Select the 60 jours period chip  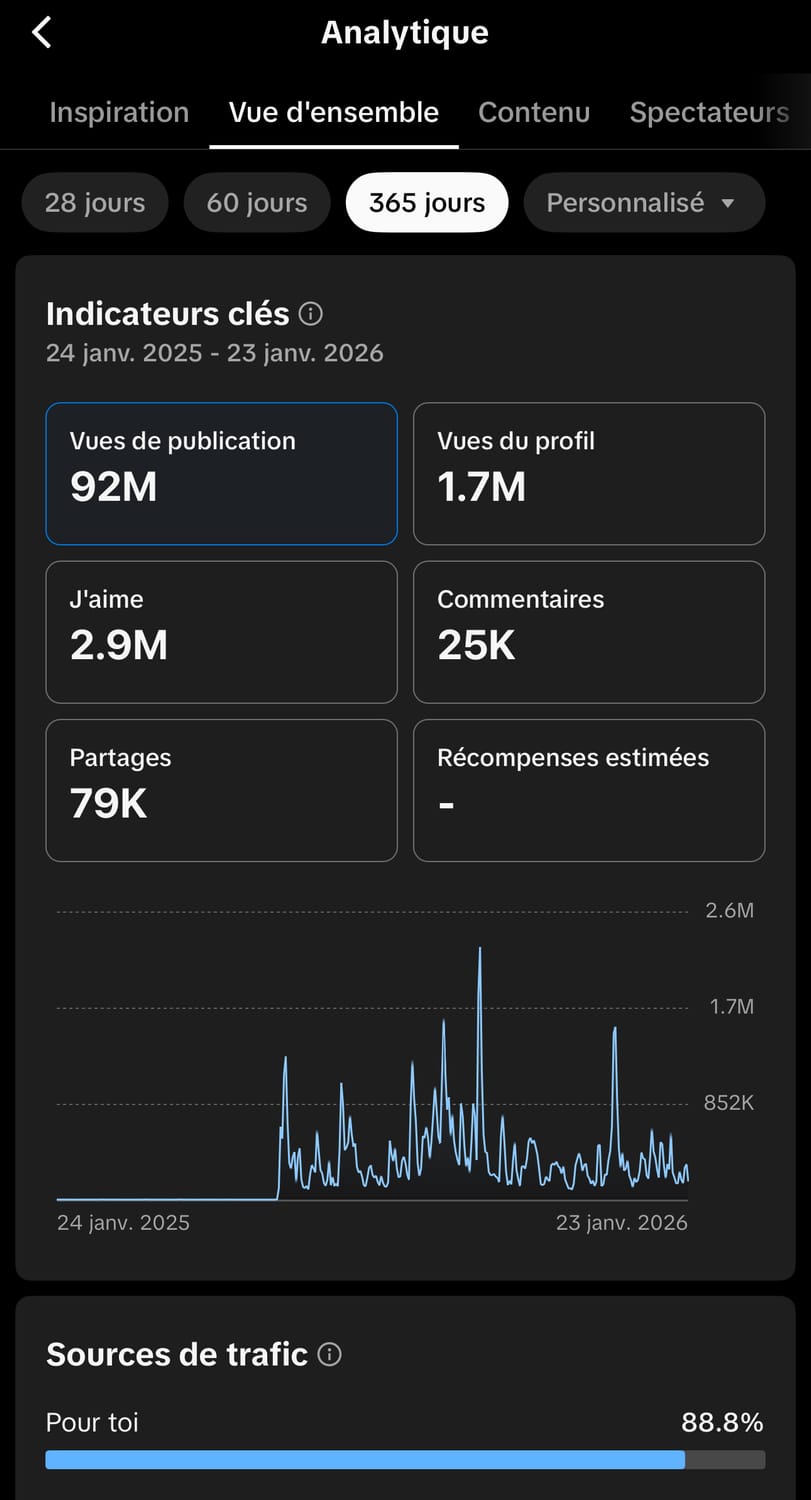pyautogui.click(x=257, y=203)
